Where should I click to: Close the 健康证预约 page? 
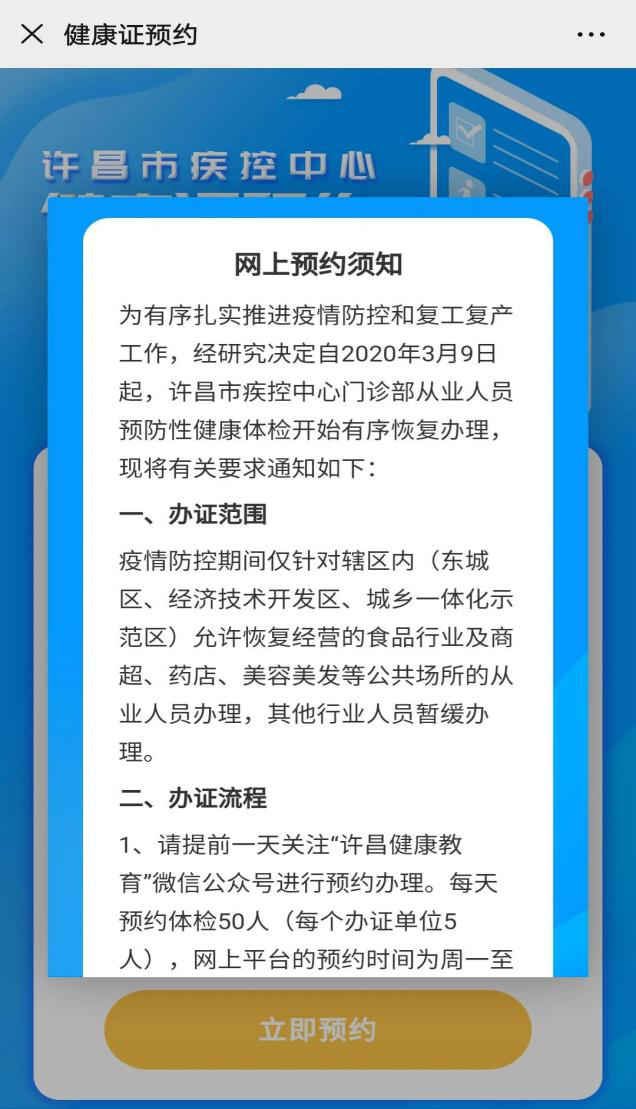click(x=32, y=34)
